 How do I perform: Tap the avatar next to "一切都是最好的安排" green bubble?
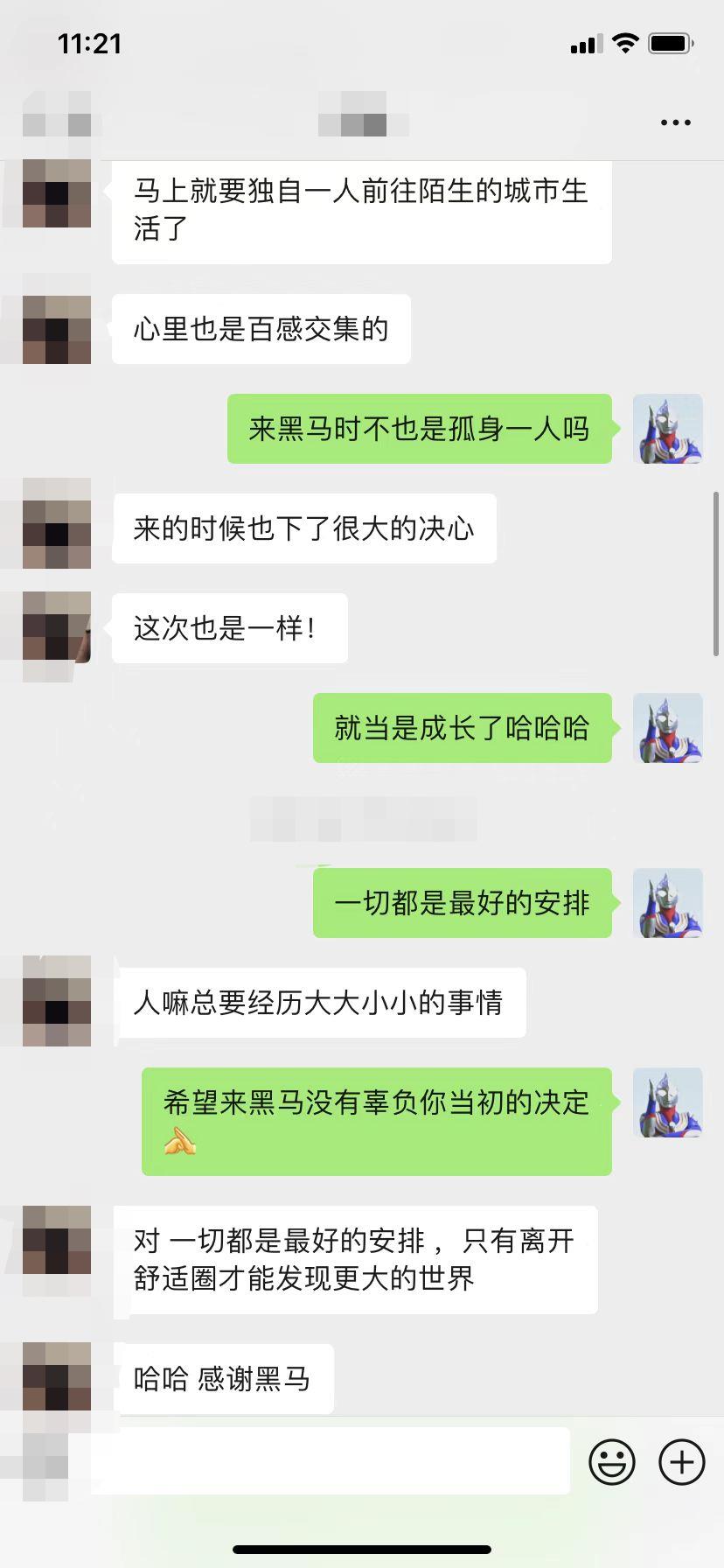667,903
